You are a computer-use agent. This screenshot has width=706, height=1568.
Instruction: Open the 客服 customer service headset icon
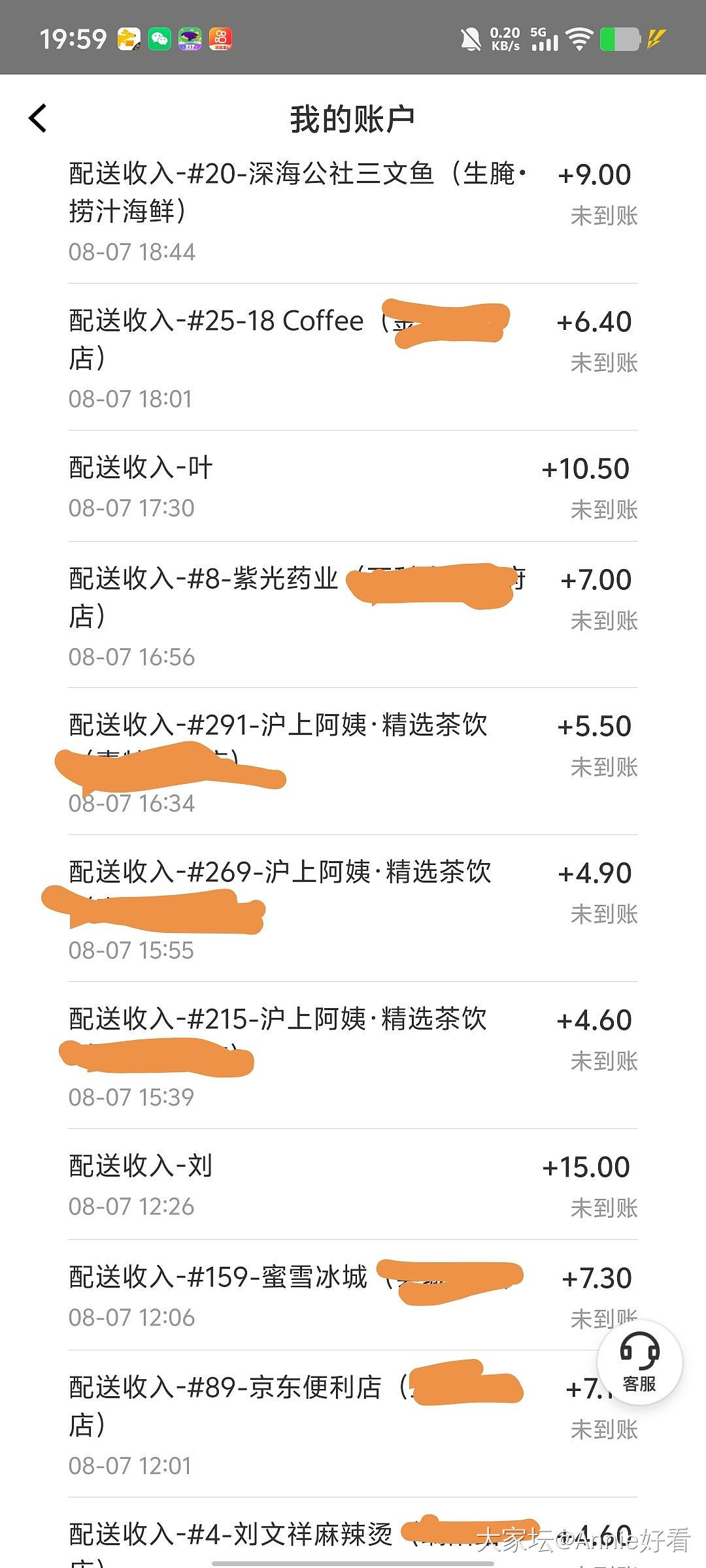pos(641,1365)
